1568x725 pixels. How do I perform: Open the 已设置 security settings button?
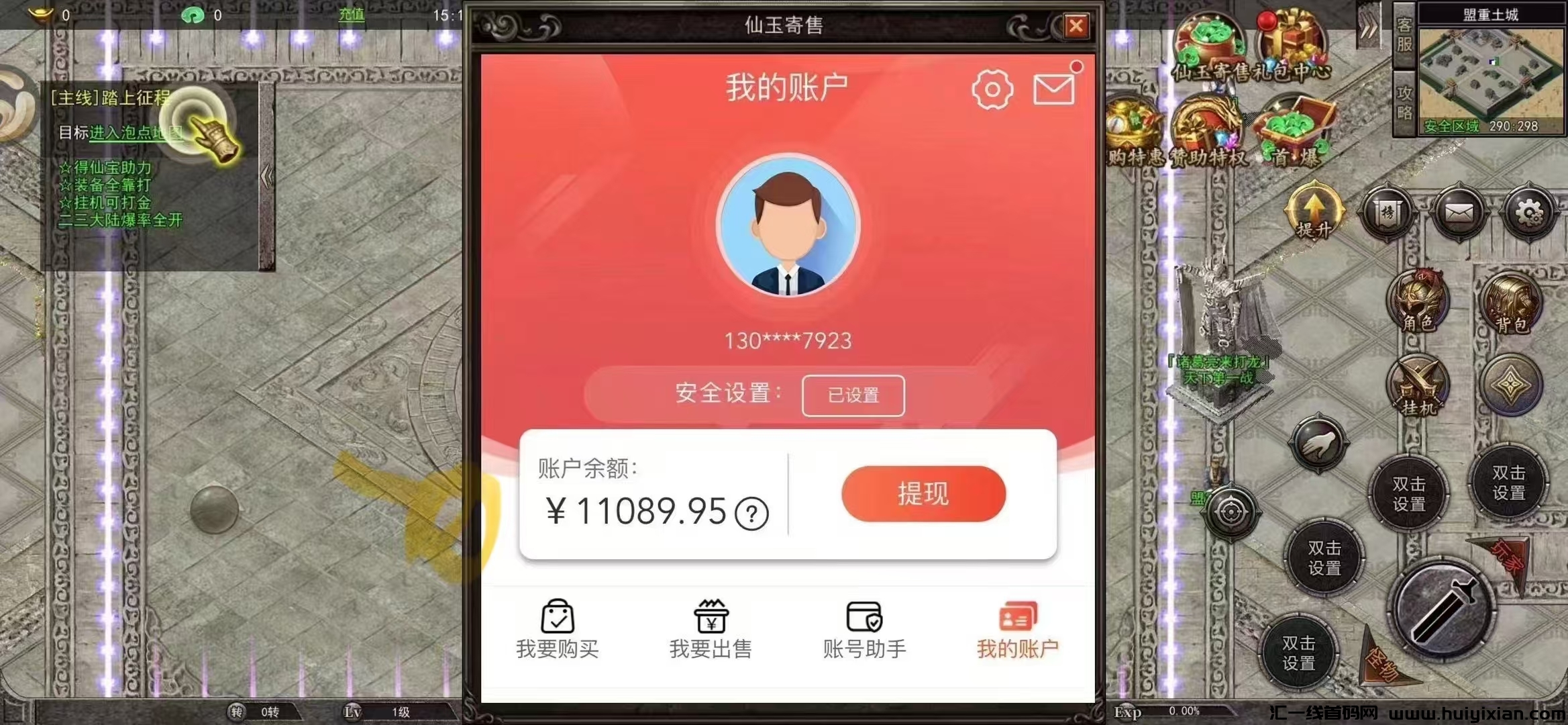[x=853, y=395]
